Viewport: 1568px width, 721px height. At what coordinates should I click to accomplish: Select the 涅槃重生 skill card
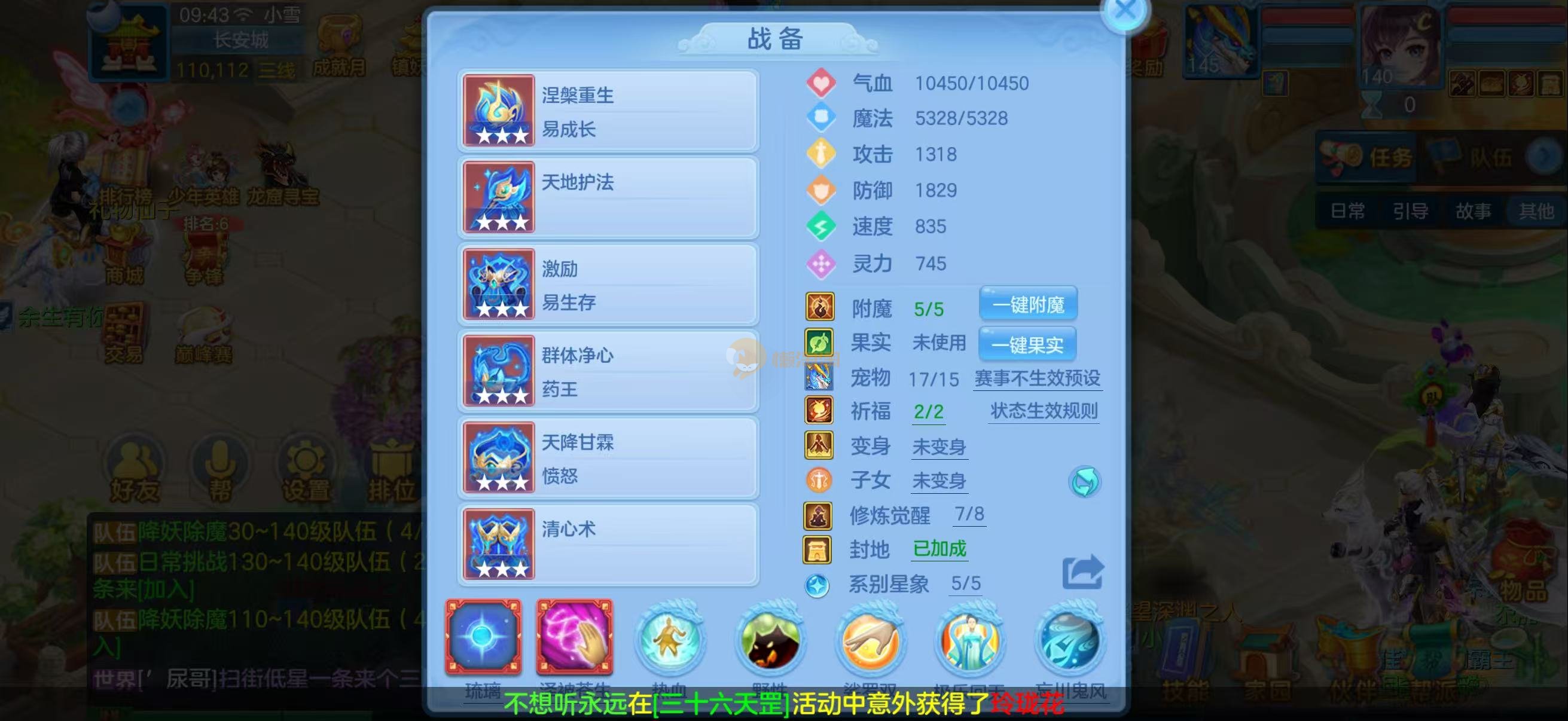(608, 111)
